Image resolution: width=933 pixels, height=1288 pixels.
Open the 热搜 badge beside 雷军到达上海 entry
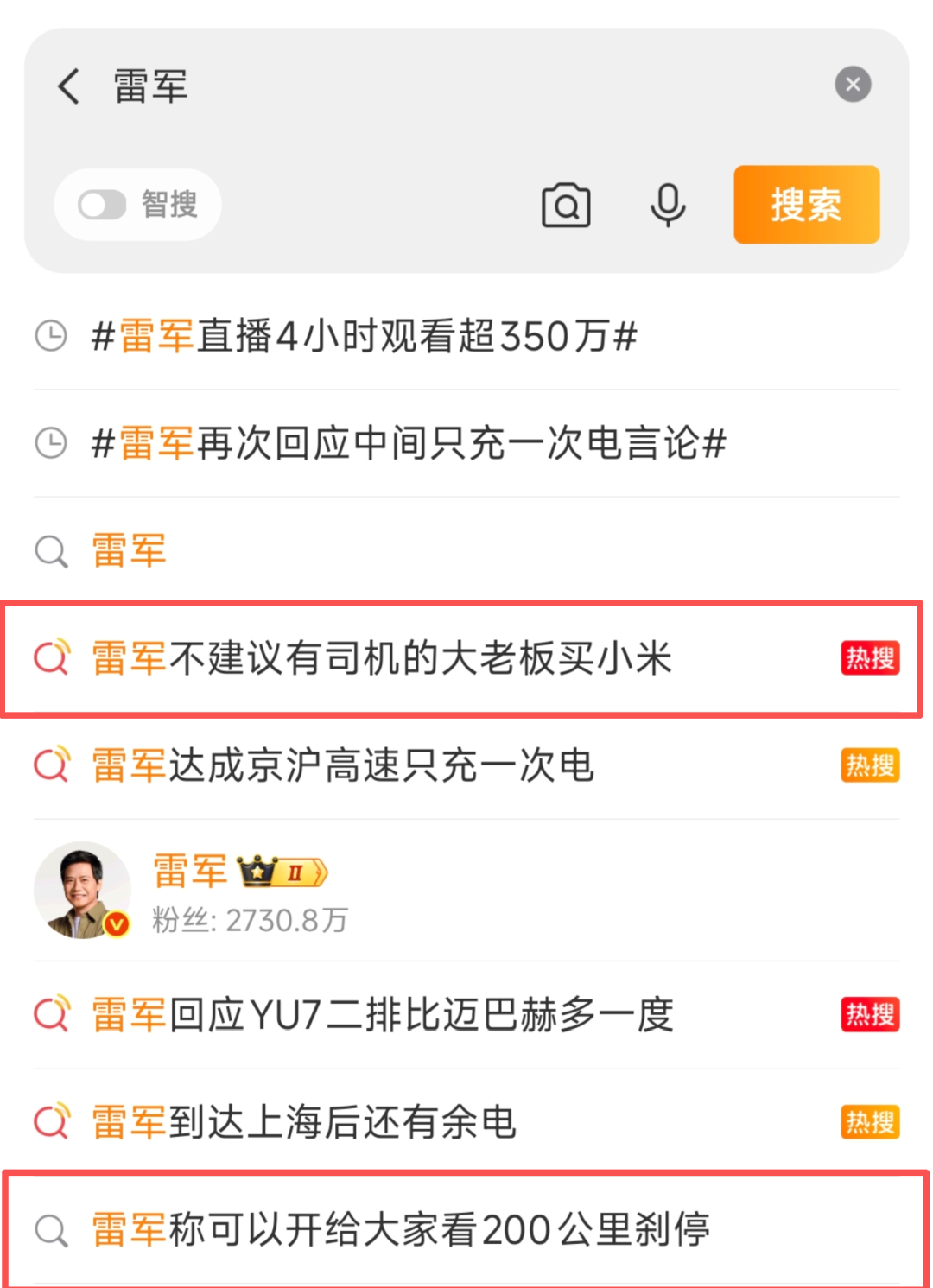pyautogui.click(x=869, y=1123)
